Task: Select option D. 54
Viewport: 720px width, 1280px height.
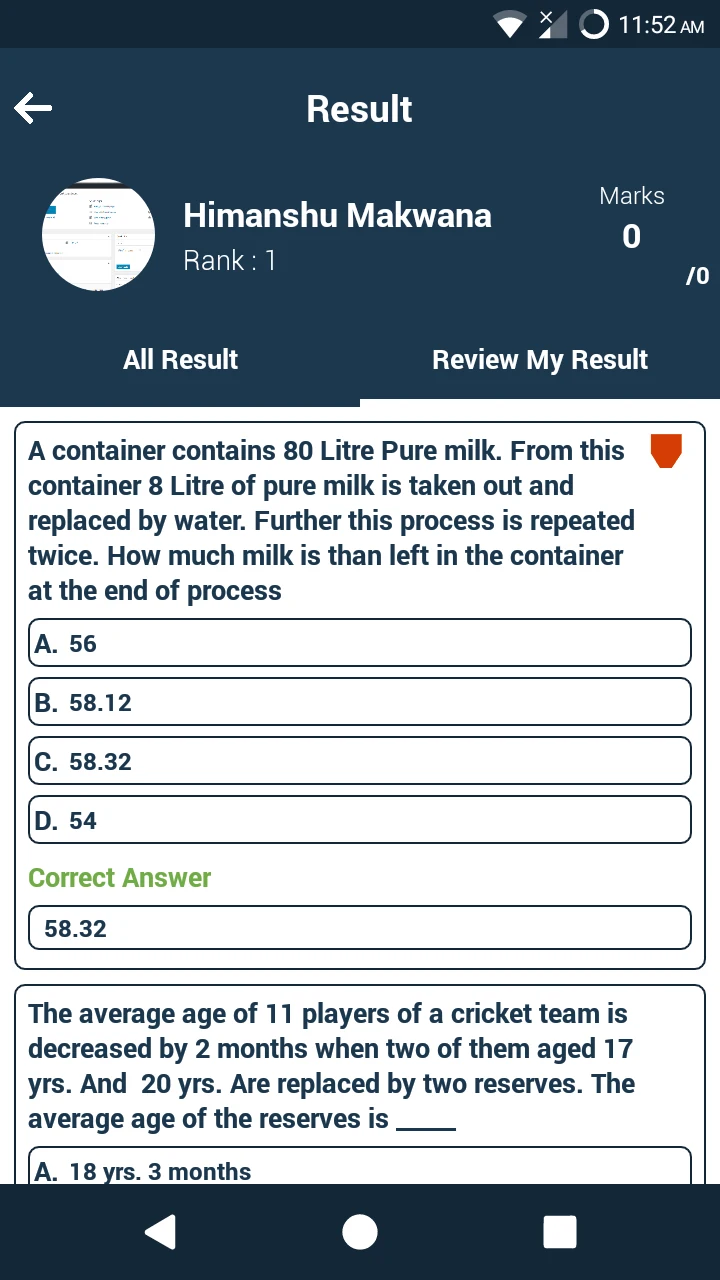Action: pyautogui.click(x=360, y=820)
